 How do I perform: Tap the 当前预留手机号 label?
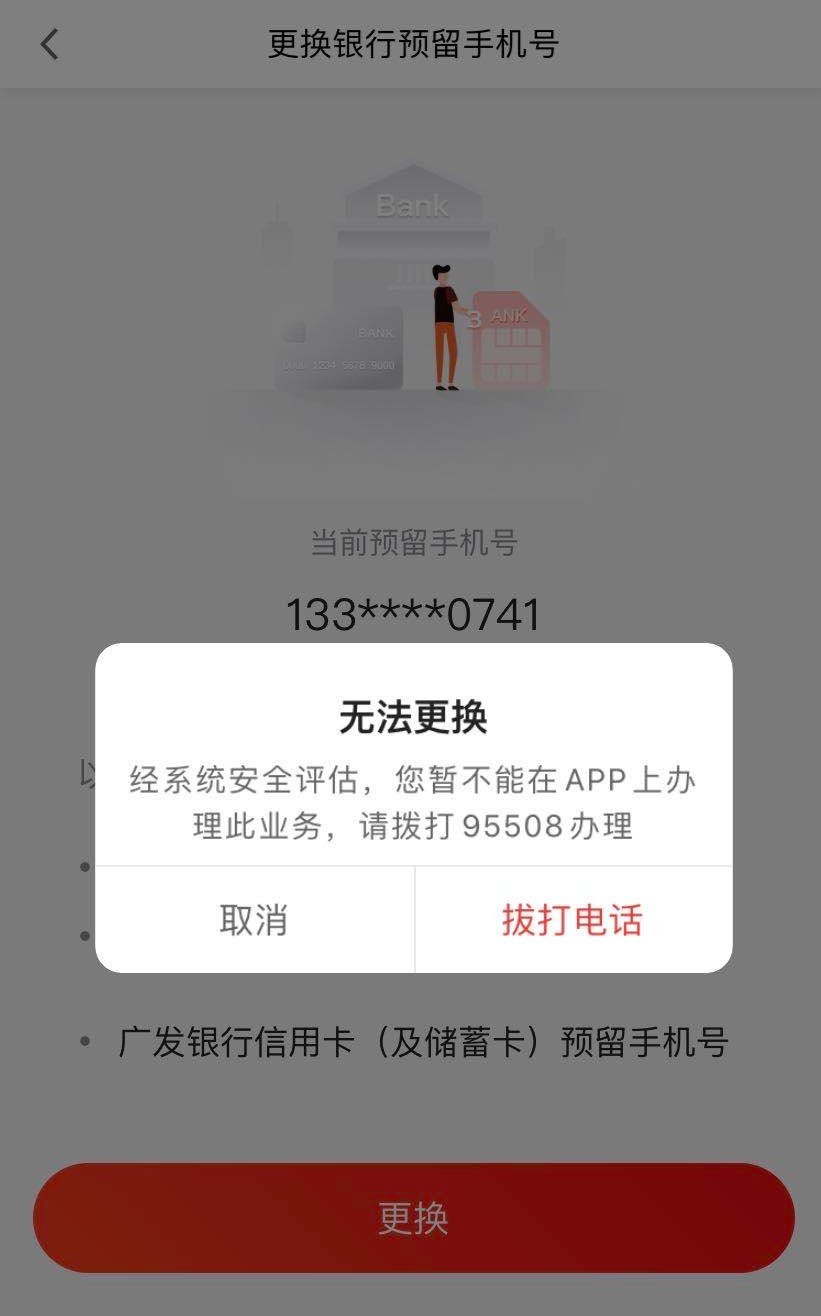[x=413, y=544]
